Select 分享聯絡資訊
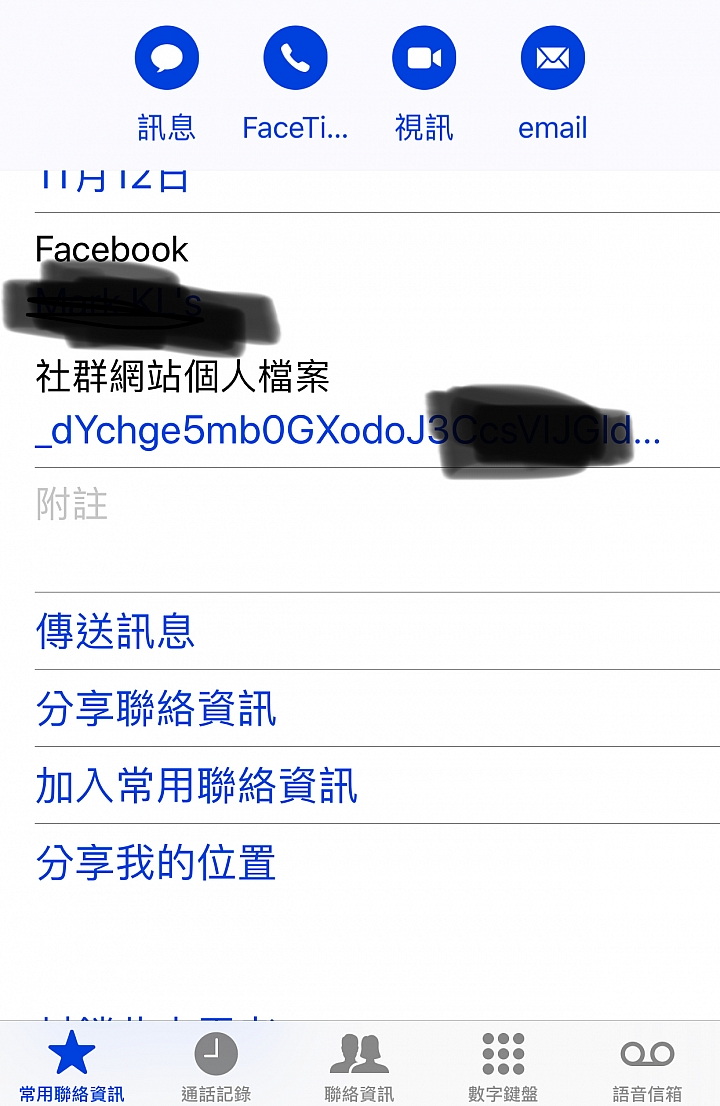 point(156,708)
